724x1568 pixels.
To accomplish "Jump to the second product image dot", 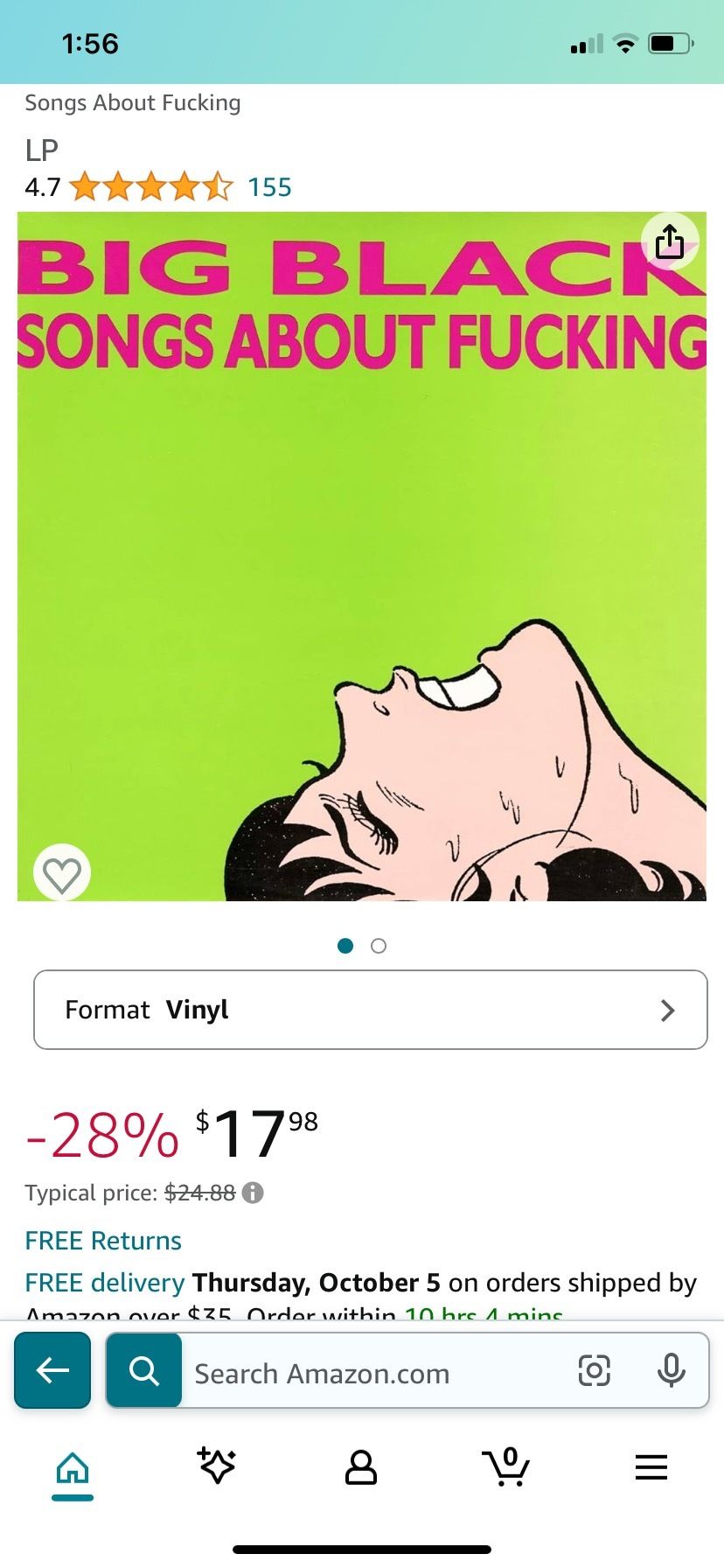I will point(379,946).
